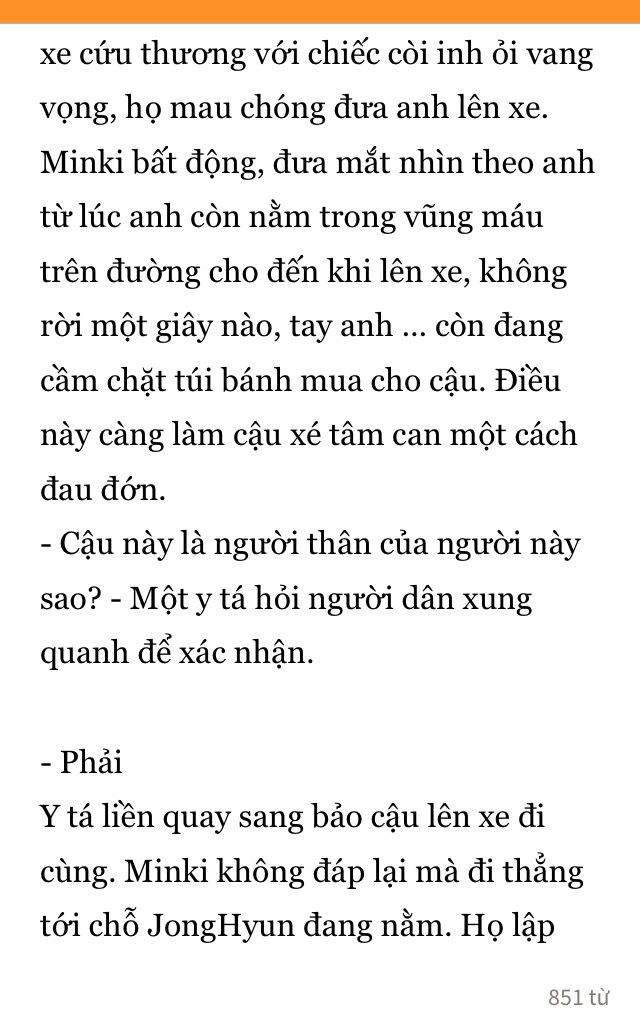Tap the story text area to edit
640x1030 pixels.
[x=318, y=489]
